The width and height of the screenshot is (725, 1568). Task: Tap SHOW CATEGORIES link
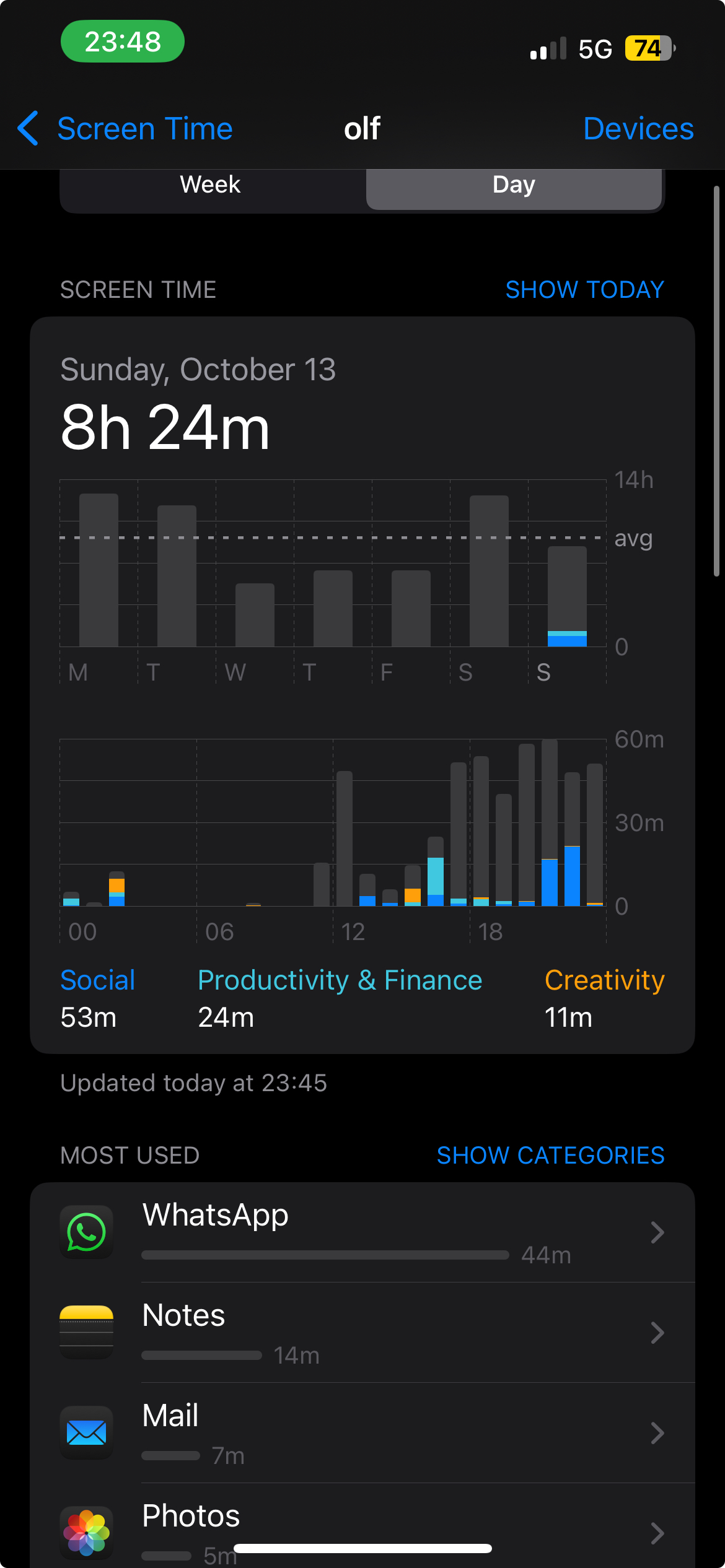coord(550,1156)
